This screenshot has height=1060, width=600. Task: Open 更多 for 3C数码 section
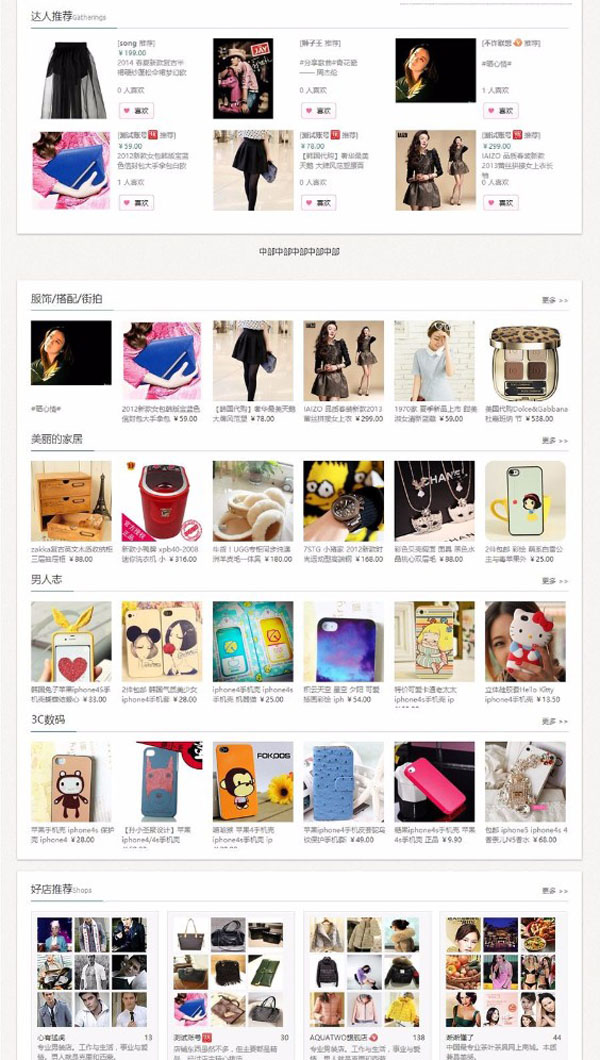pyautogui.click(x=554, y=721)
